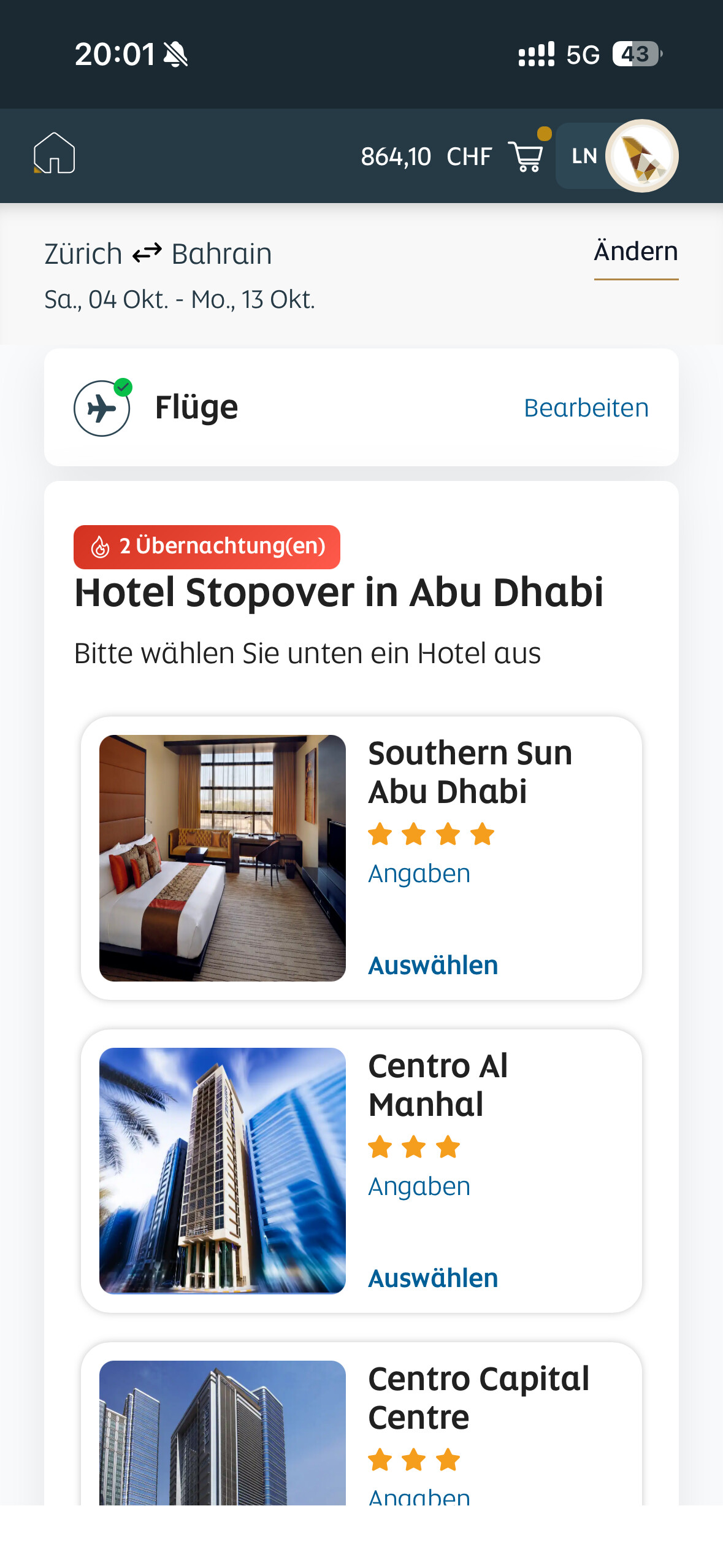Edit flights via Bearbeiten

586,408
